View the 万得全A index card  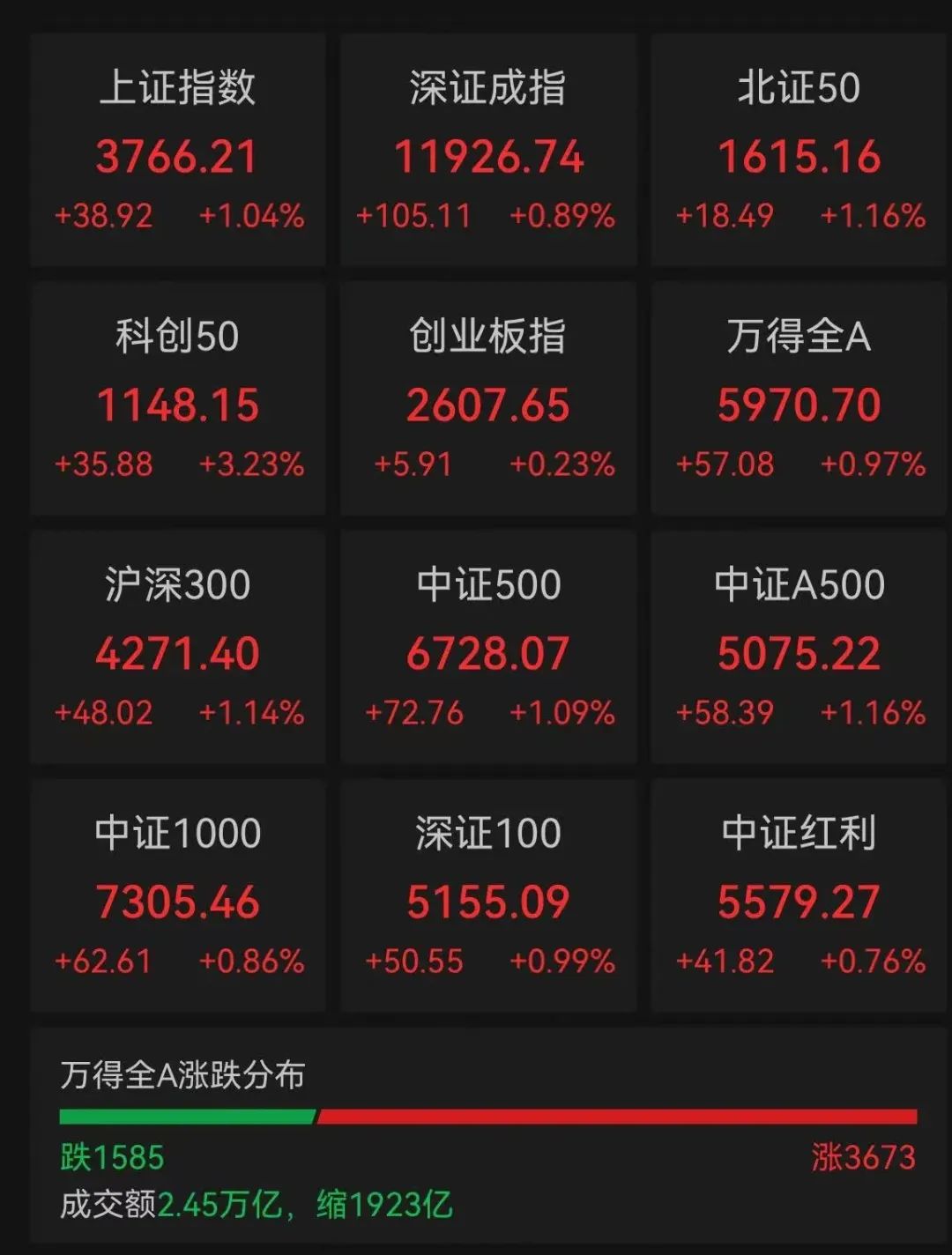(x=799, y=400)
